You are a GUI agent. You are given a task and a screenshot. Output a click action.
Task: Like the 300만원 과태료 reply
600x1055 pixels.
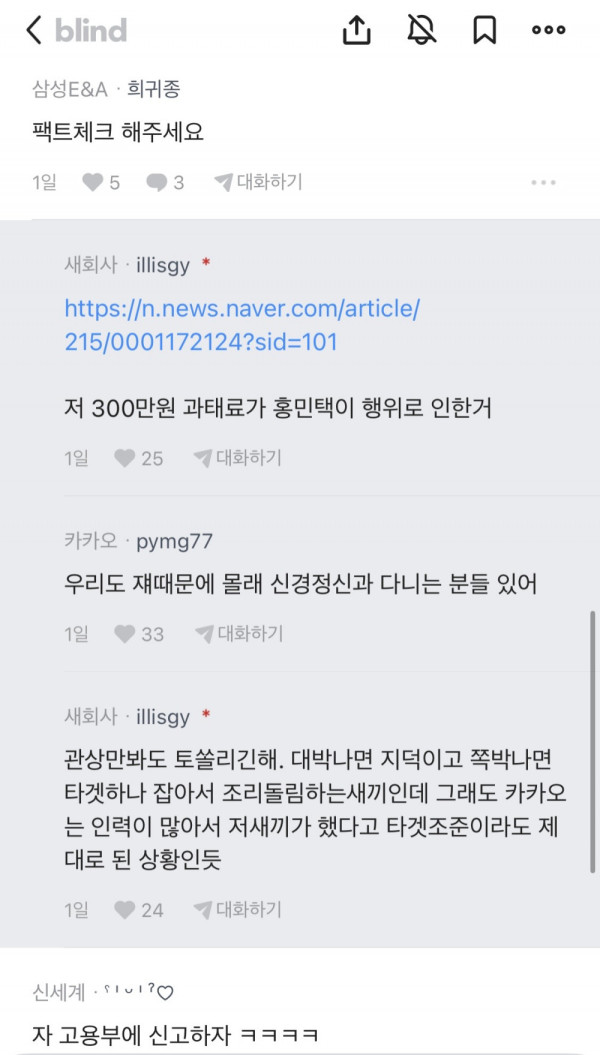coord(137,458)
